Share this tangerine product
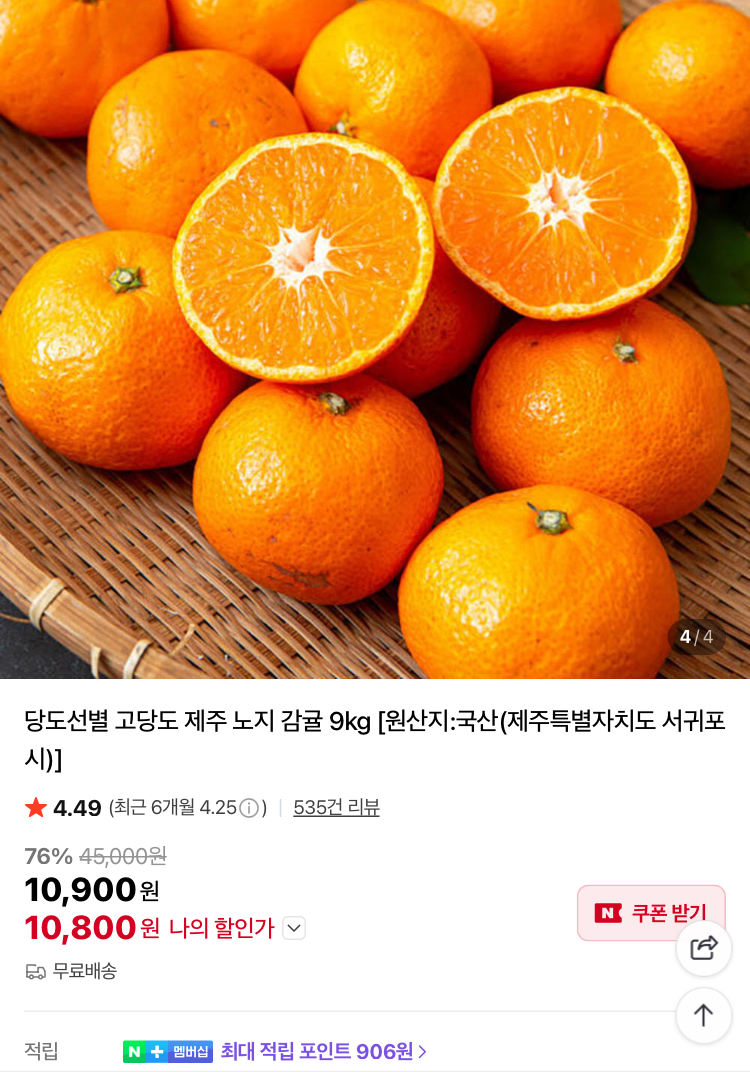Image resolution: width=750 pixels, height=1072 pixels. tap(704, 948)
